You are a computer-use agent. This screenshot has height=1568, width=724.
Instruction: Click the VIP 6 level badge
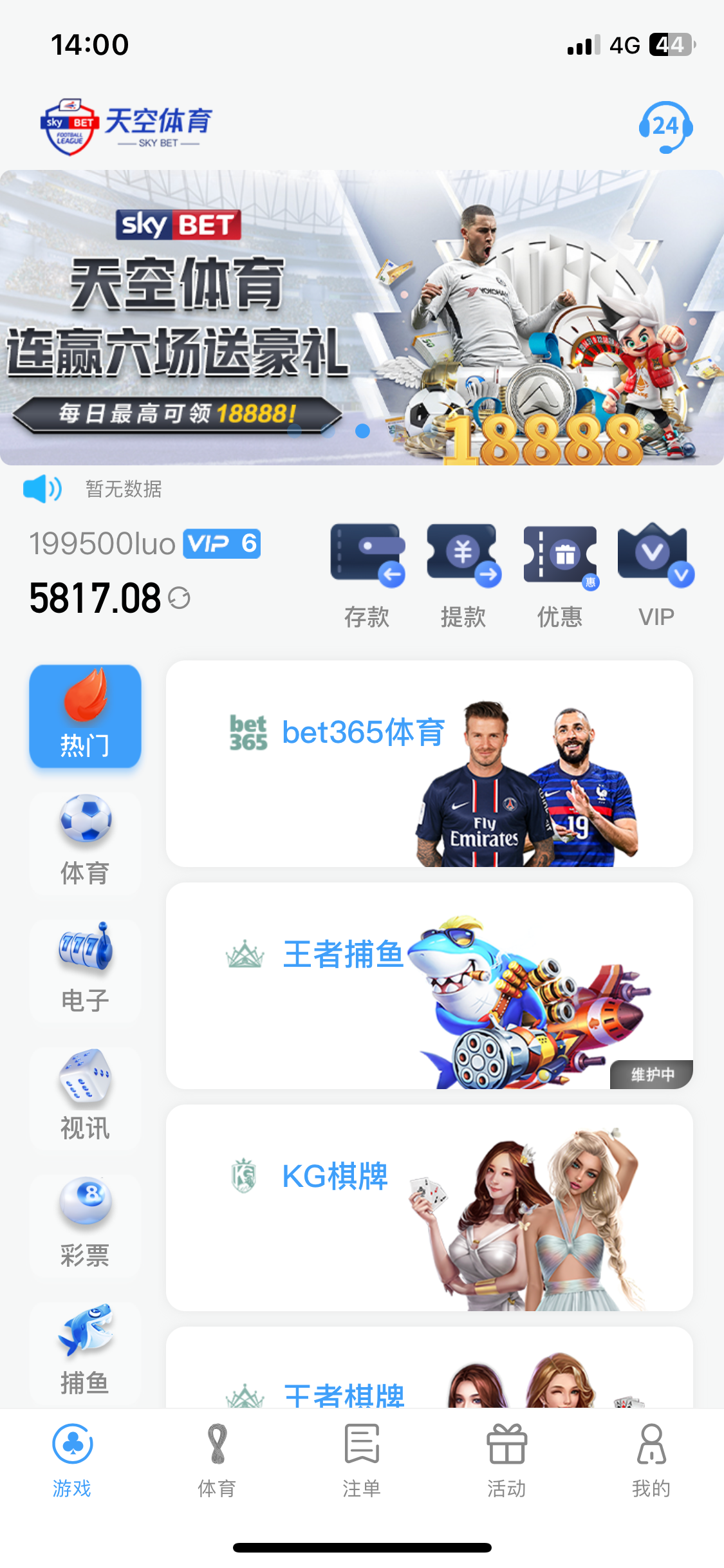222,544
